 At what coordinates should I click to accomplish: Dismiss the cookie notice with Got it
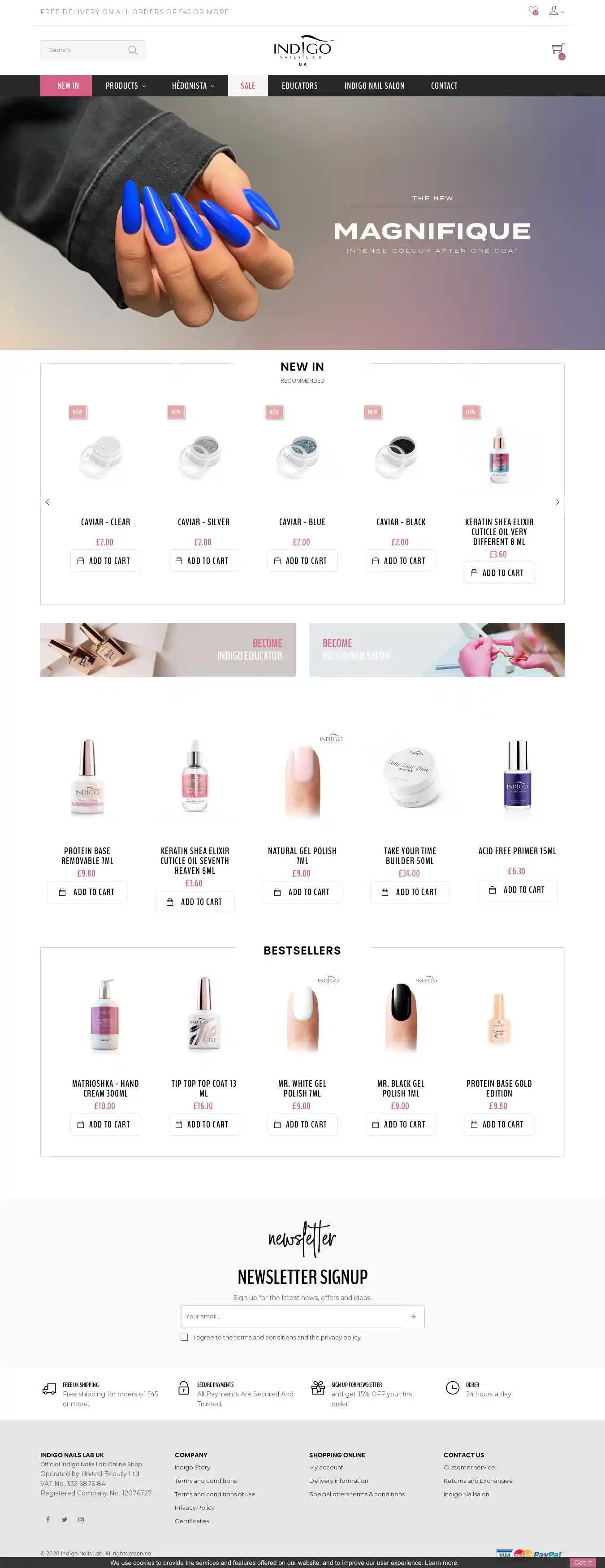point(582,1563)
